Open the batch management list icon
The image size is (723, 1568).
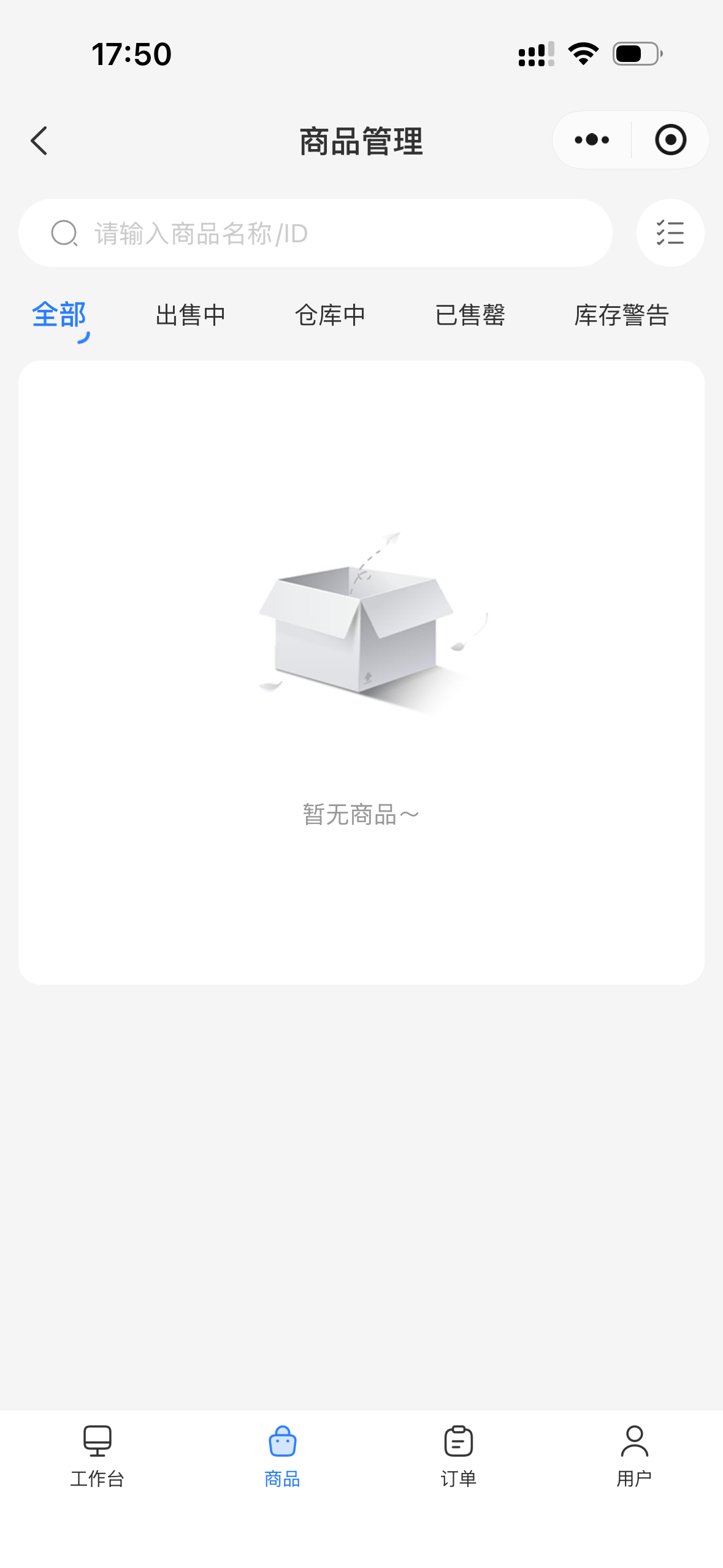click(670, 233)
